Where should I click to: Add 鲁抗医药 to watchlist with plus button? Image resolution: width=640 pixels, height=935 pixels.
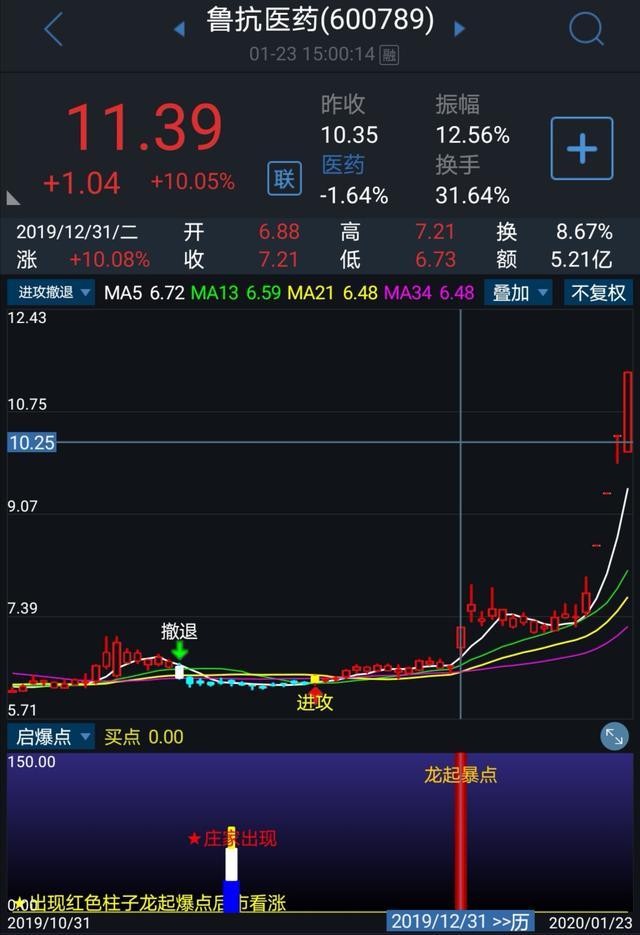pos(581,149)
